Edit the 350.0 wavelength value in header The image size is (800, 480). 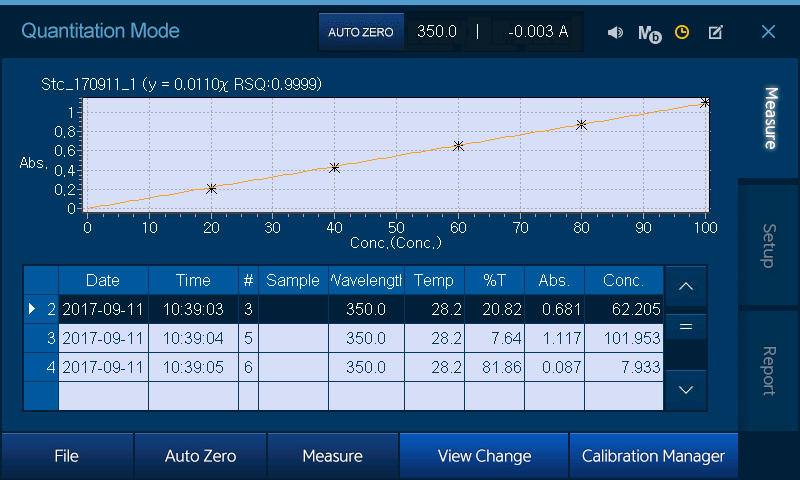pos(436,32)
